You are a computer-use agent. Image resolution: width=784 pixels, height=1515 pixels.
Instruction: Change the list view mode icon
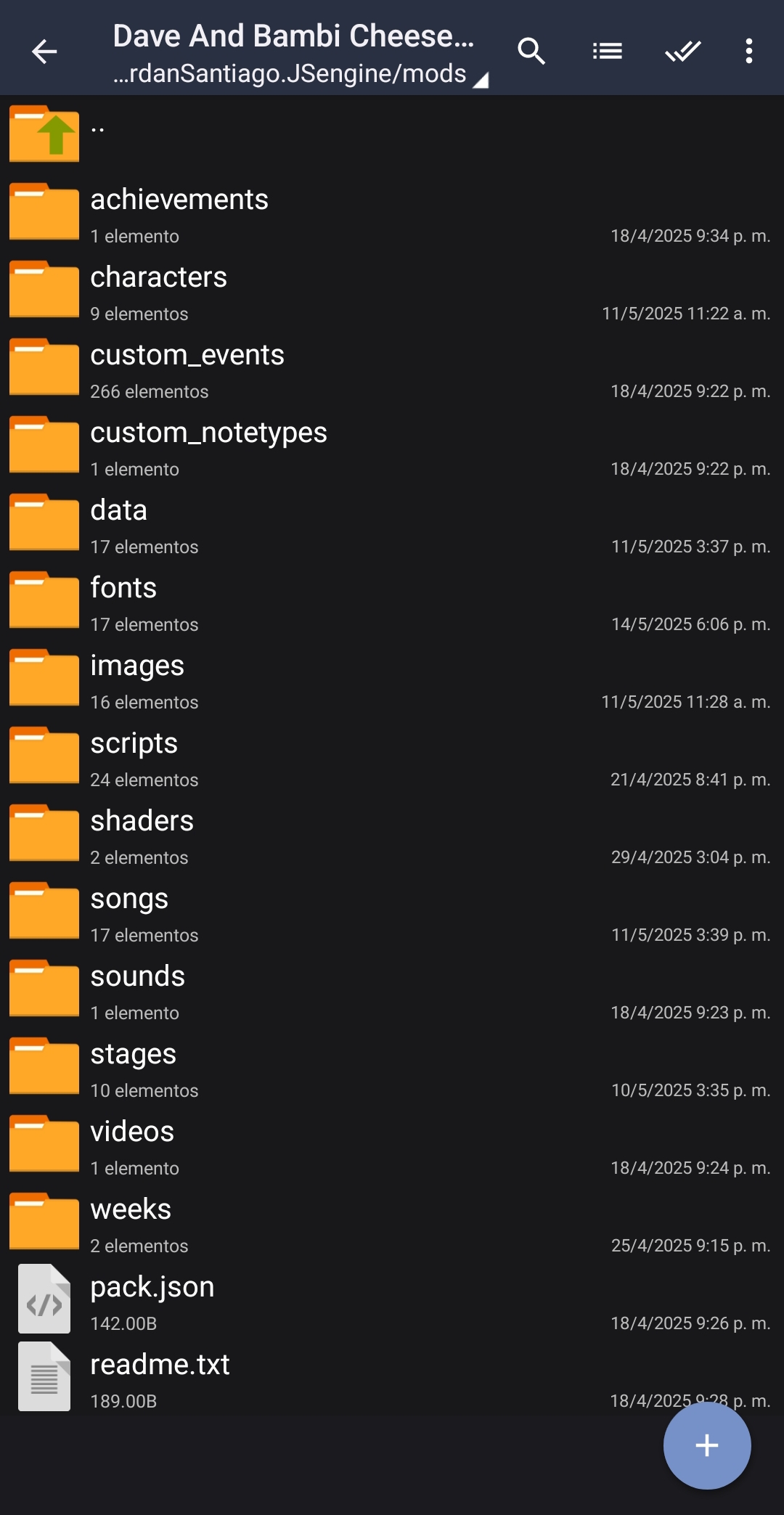(607, 52)
